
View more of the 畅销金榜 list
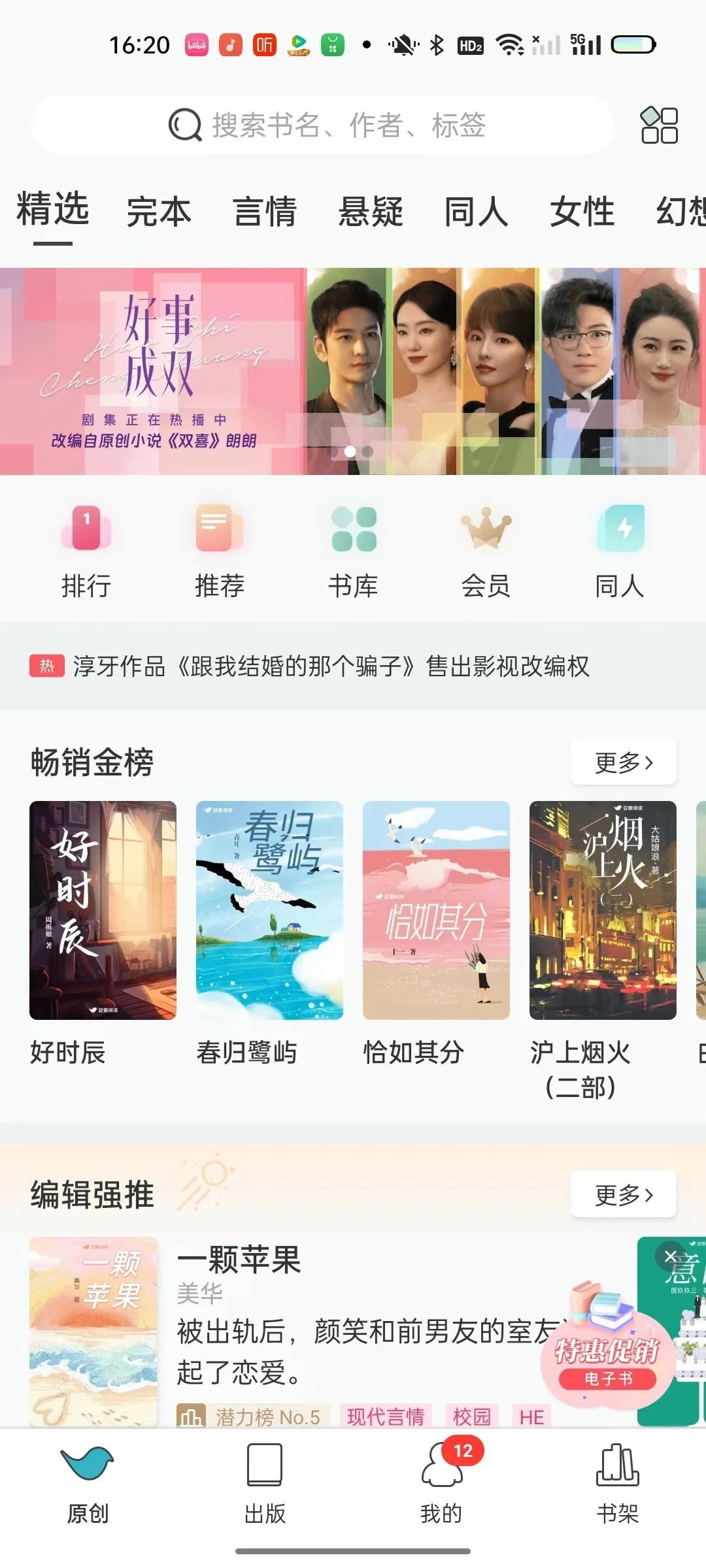click(x=623, y=762)
